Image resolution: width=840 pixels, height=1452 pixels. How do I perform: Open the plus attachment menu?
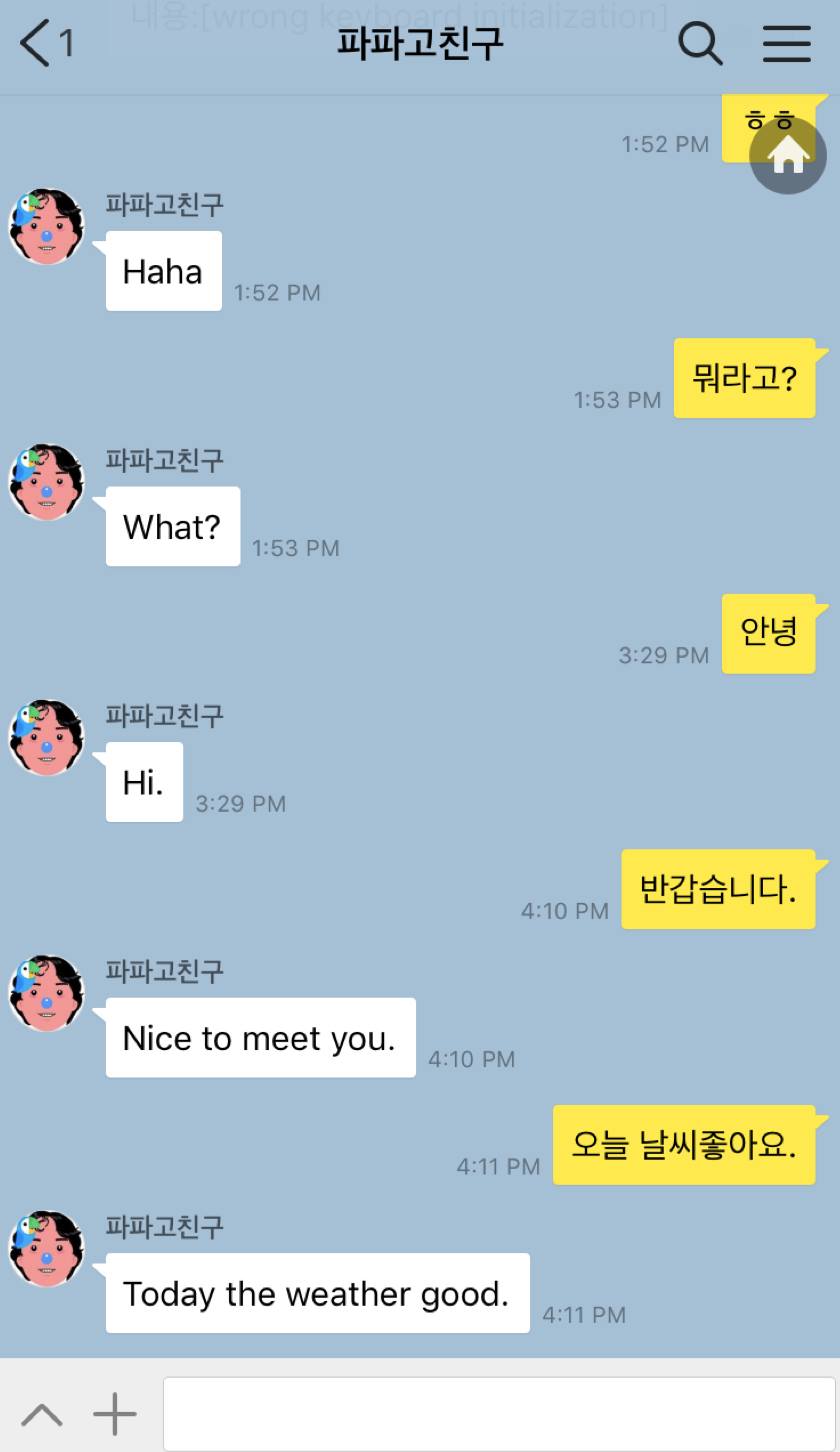[x=115, y=1414]
